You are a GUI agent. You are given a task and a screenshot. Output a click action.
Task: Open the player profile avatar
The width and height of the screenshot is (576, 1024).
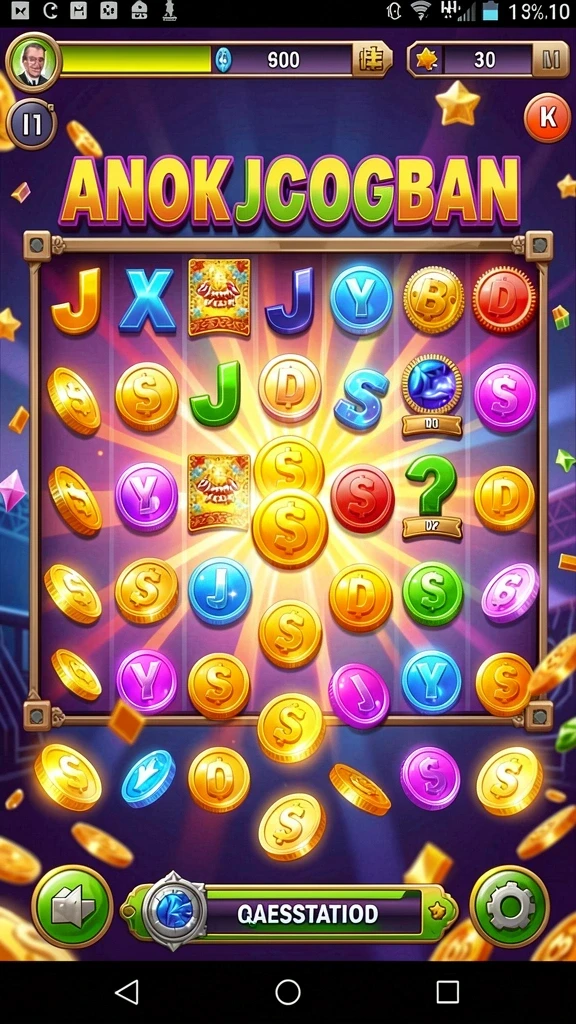pyautogui.click(x=33, y=61)
